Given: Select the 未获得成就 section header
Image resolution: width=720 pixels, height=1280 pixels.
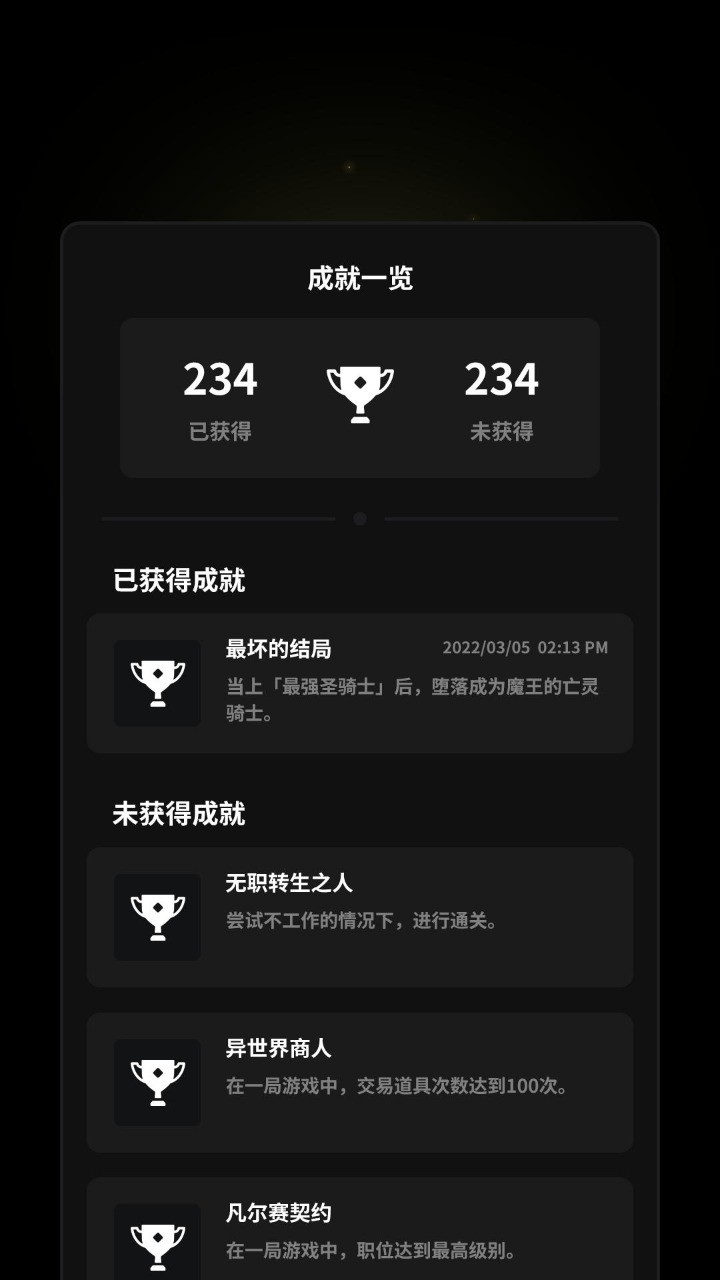Looking at the screenshot, I should click(177, 815).
